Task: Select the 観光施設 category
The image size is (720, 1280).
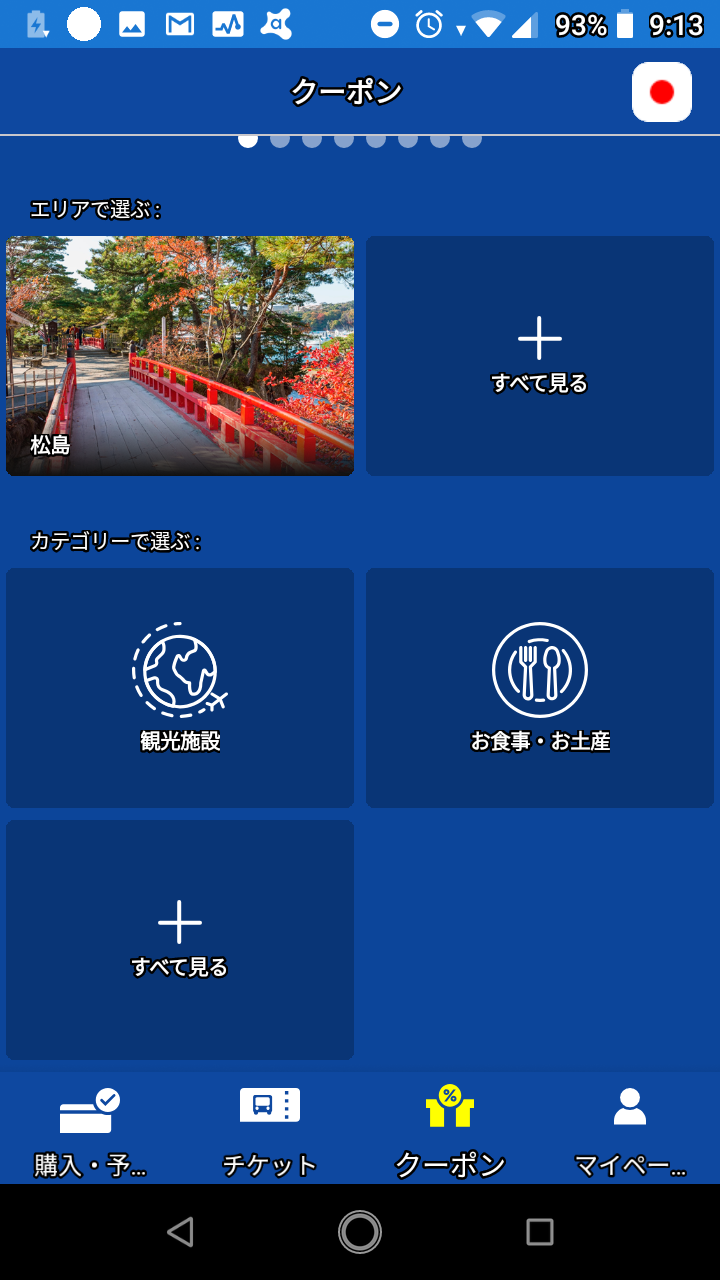Action: [x=180, y=688]
